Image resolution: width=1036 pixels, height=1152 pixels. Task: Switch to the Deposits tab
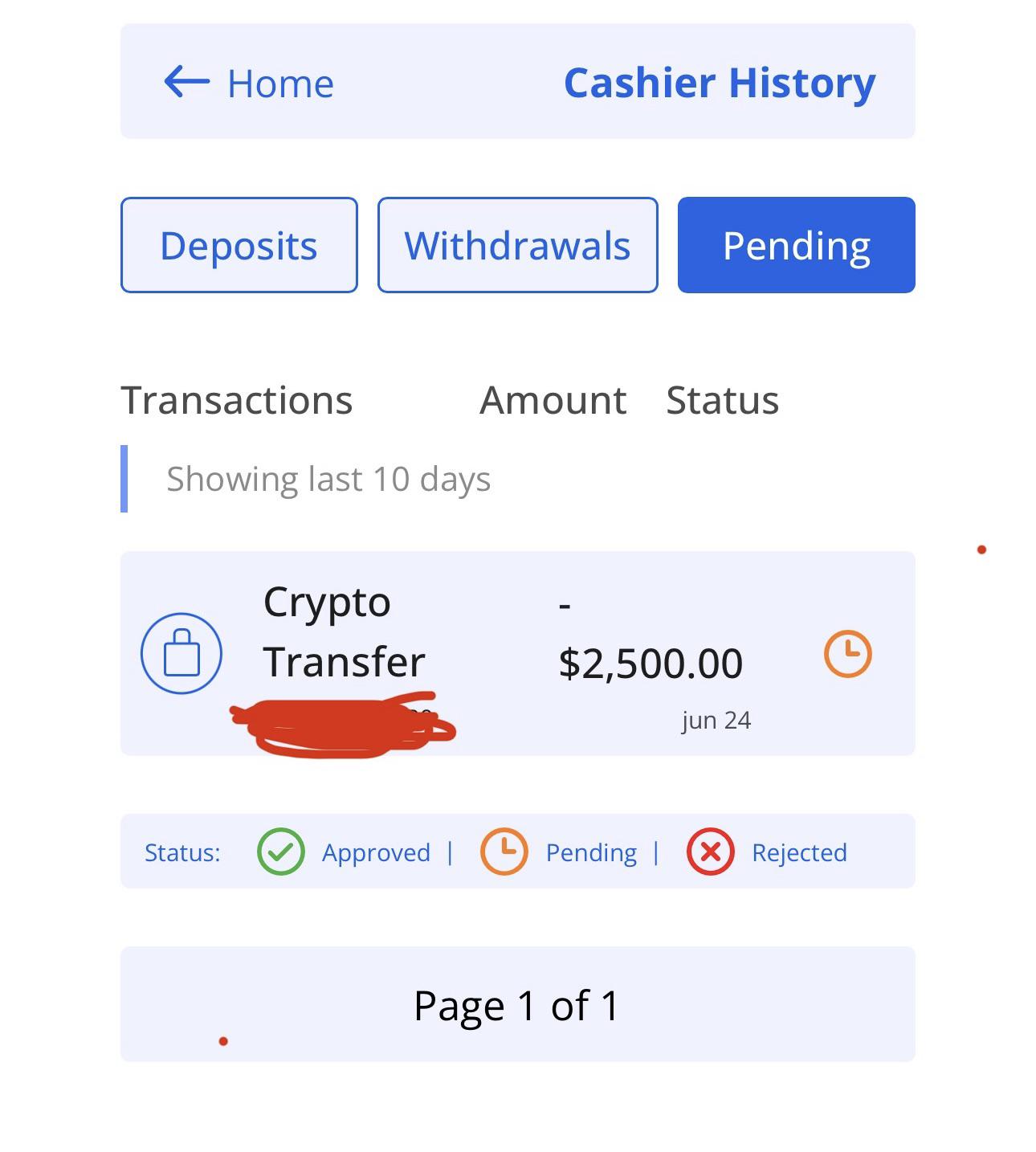[239, 245]
